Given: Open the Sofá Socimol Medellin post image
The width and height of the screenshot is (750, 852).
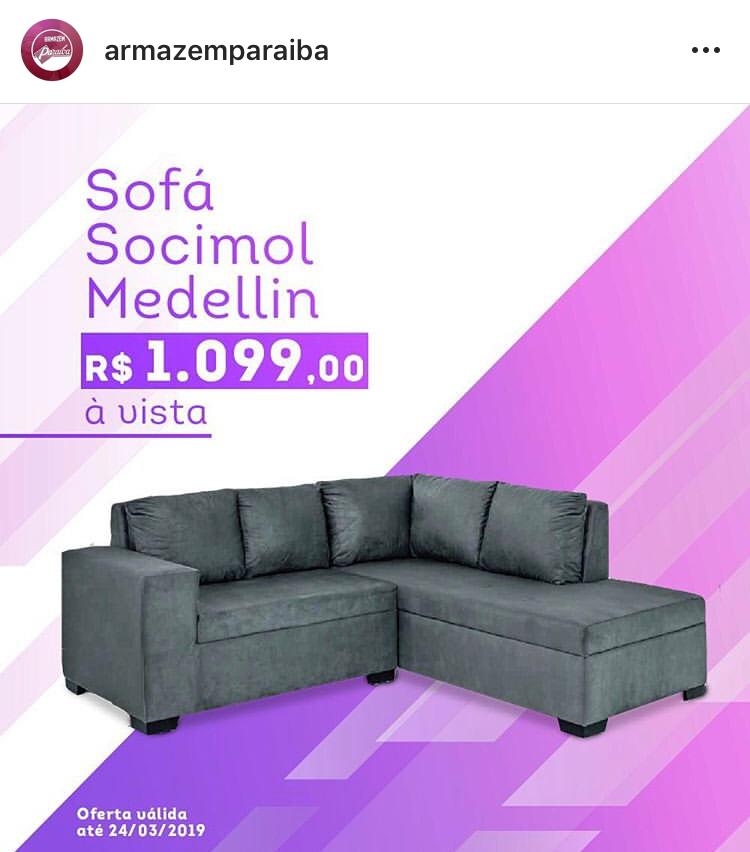Looking at the screenshot, I should pyautogui.click(x=375, y=478).
